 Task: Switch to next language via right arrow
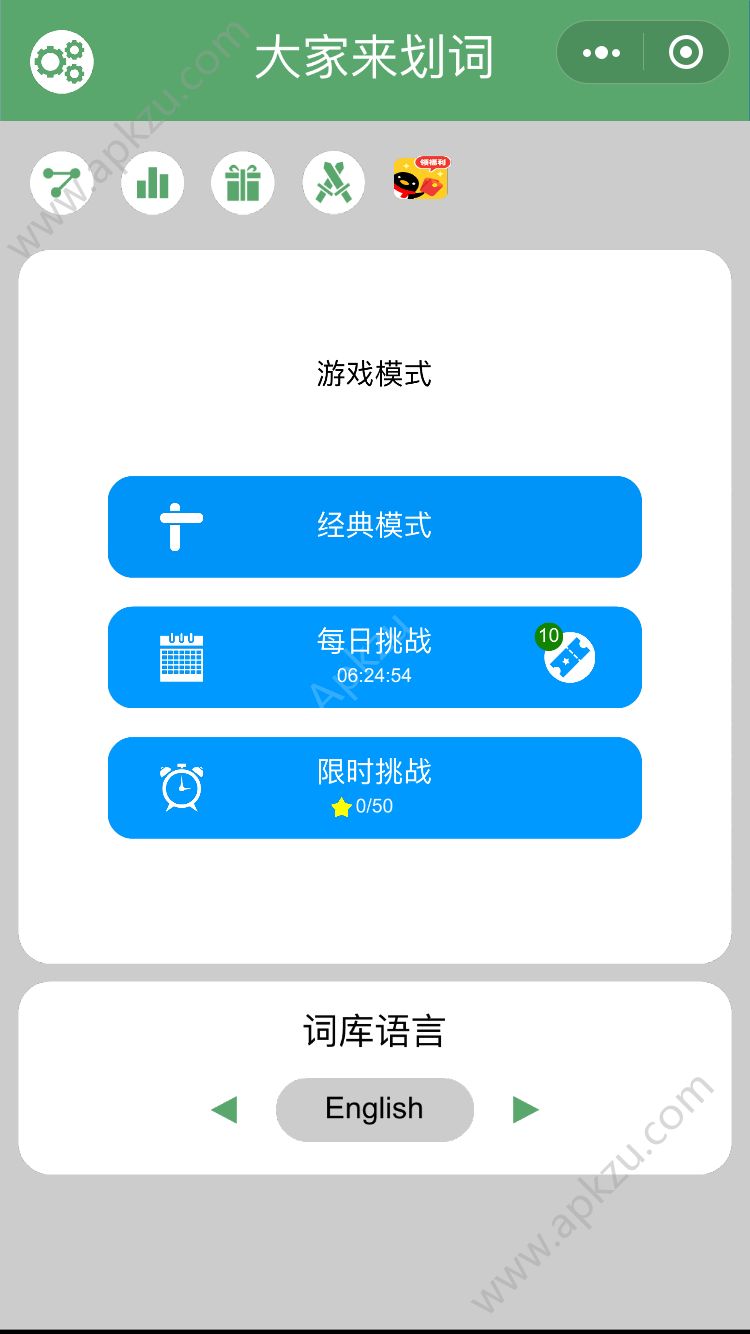tap(524, 1109)
